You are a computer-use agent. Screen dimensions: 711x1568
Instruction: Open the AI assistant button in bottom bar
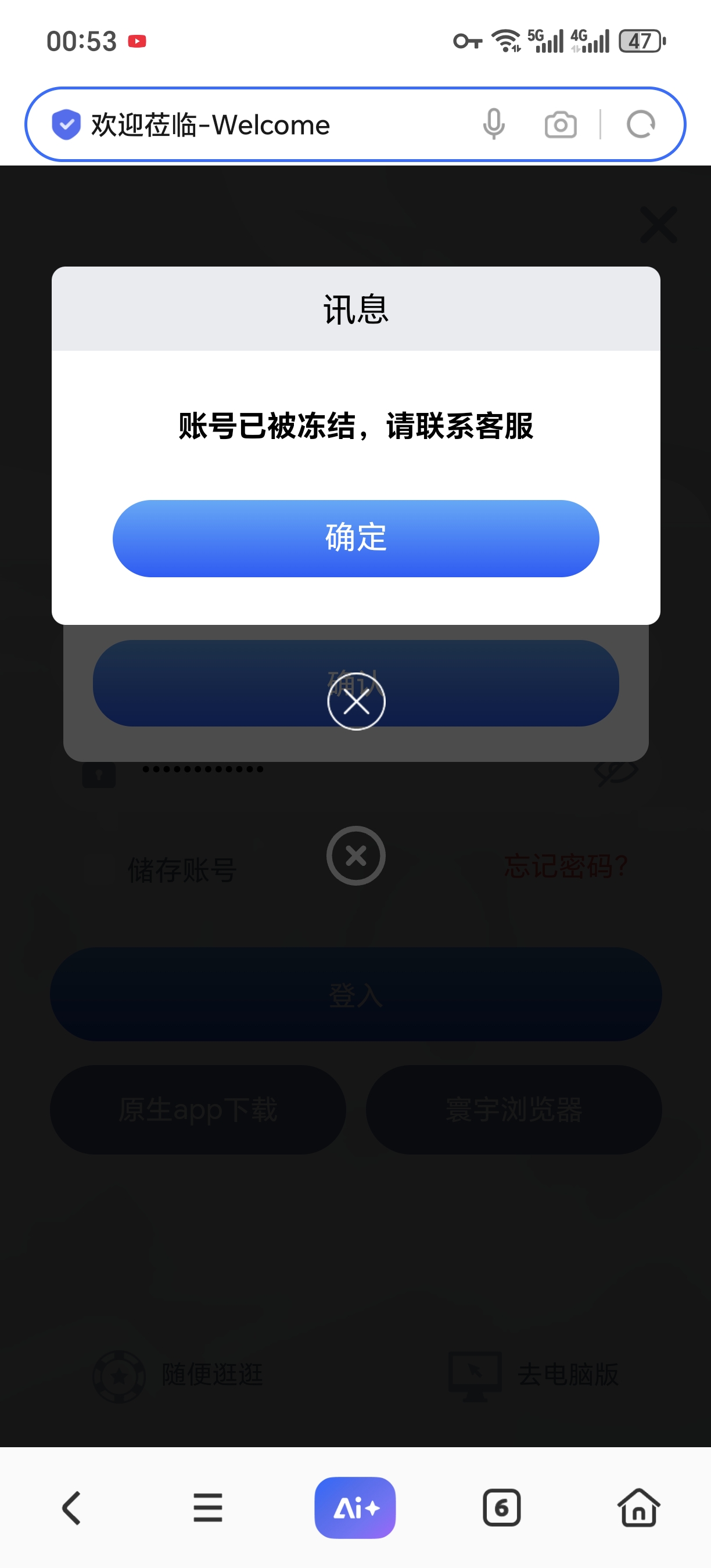(x=355, y=1508)
